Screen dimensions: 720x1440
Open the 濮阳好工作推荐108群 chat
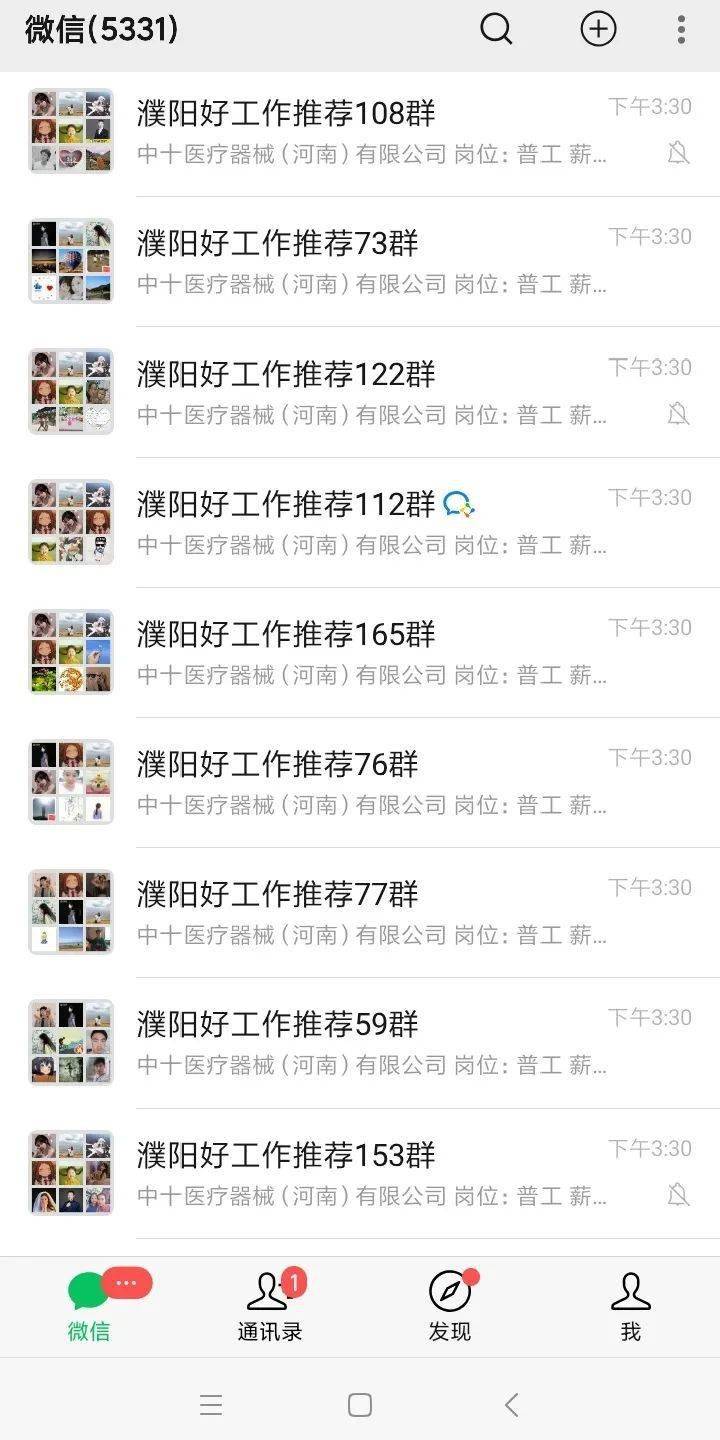tap(360, 131)
